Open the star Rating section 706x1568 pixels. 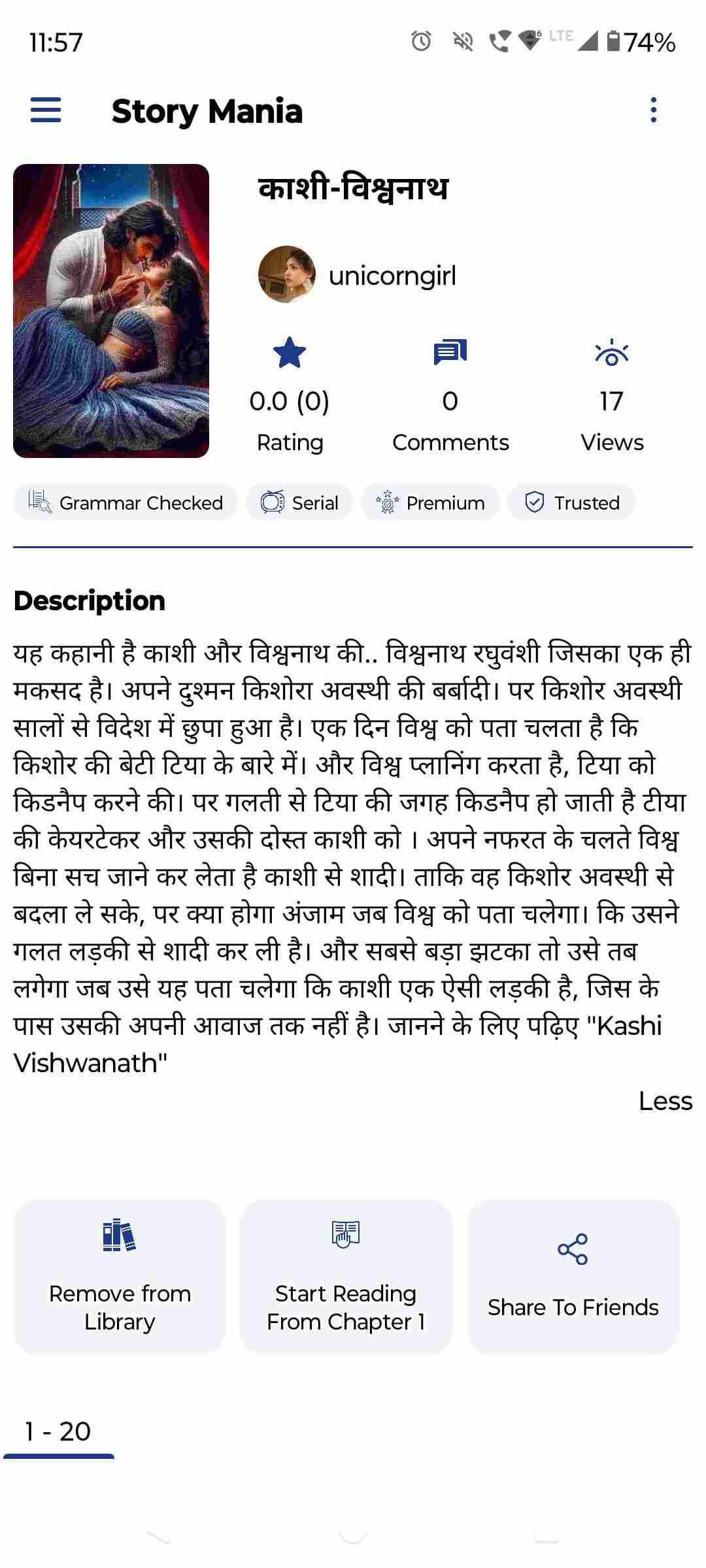coord(290,395)
